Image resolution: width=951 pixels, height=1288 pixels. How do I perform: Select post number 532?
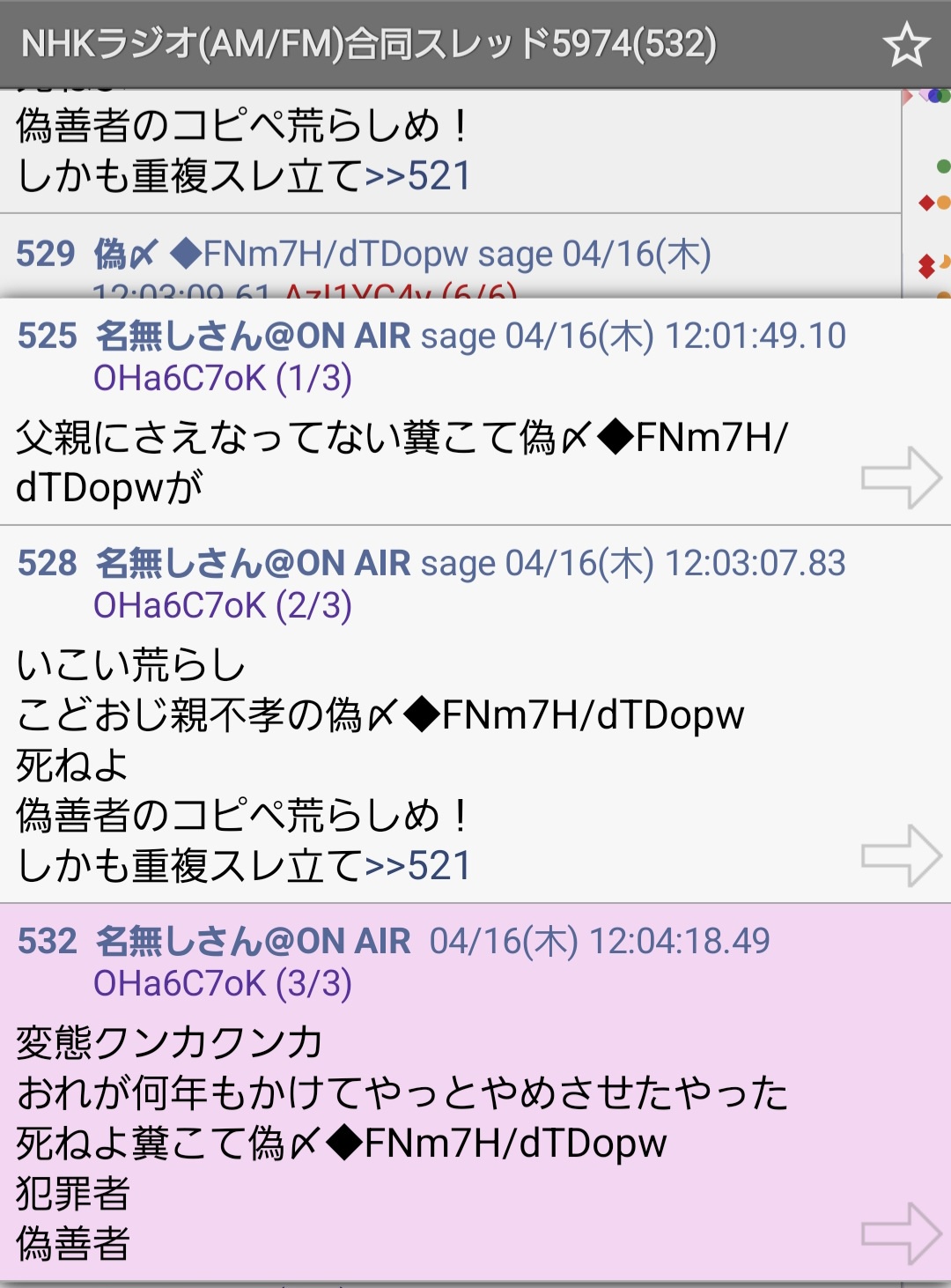pos(48,942)
